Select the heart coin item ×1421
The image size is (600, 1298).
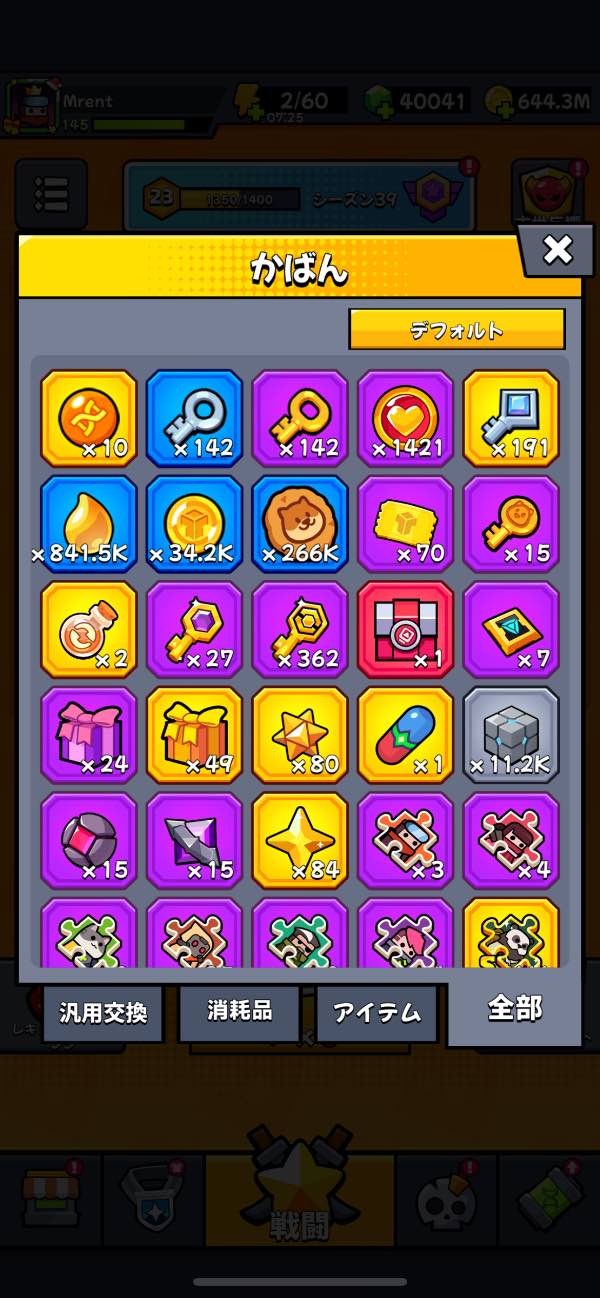pyautogui.click(x=405, y=418)
